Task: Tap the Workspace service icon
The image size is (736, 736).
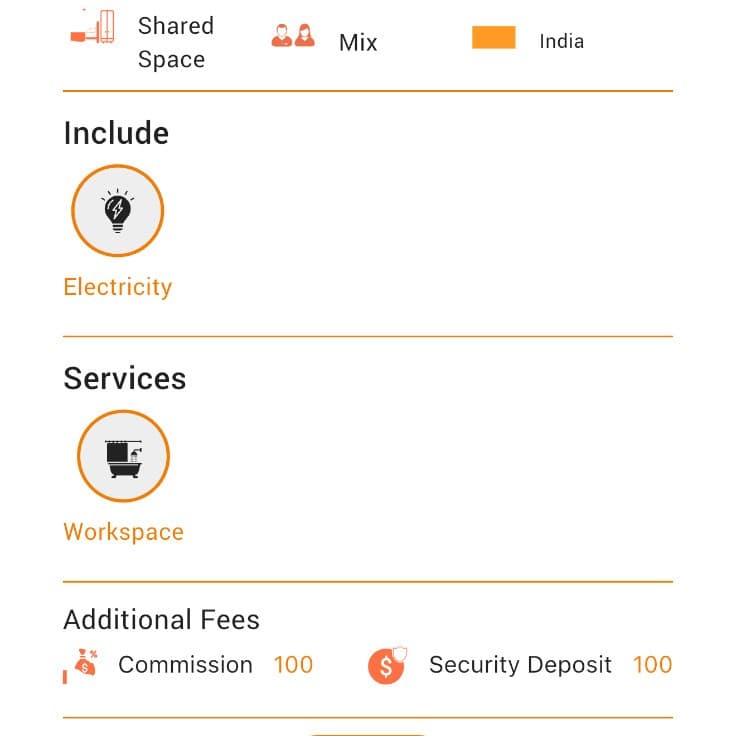Action: point(123,456)
